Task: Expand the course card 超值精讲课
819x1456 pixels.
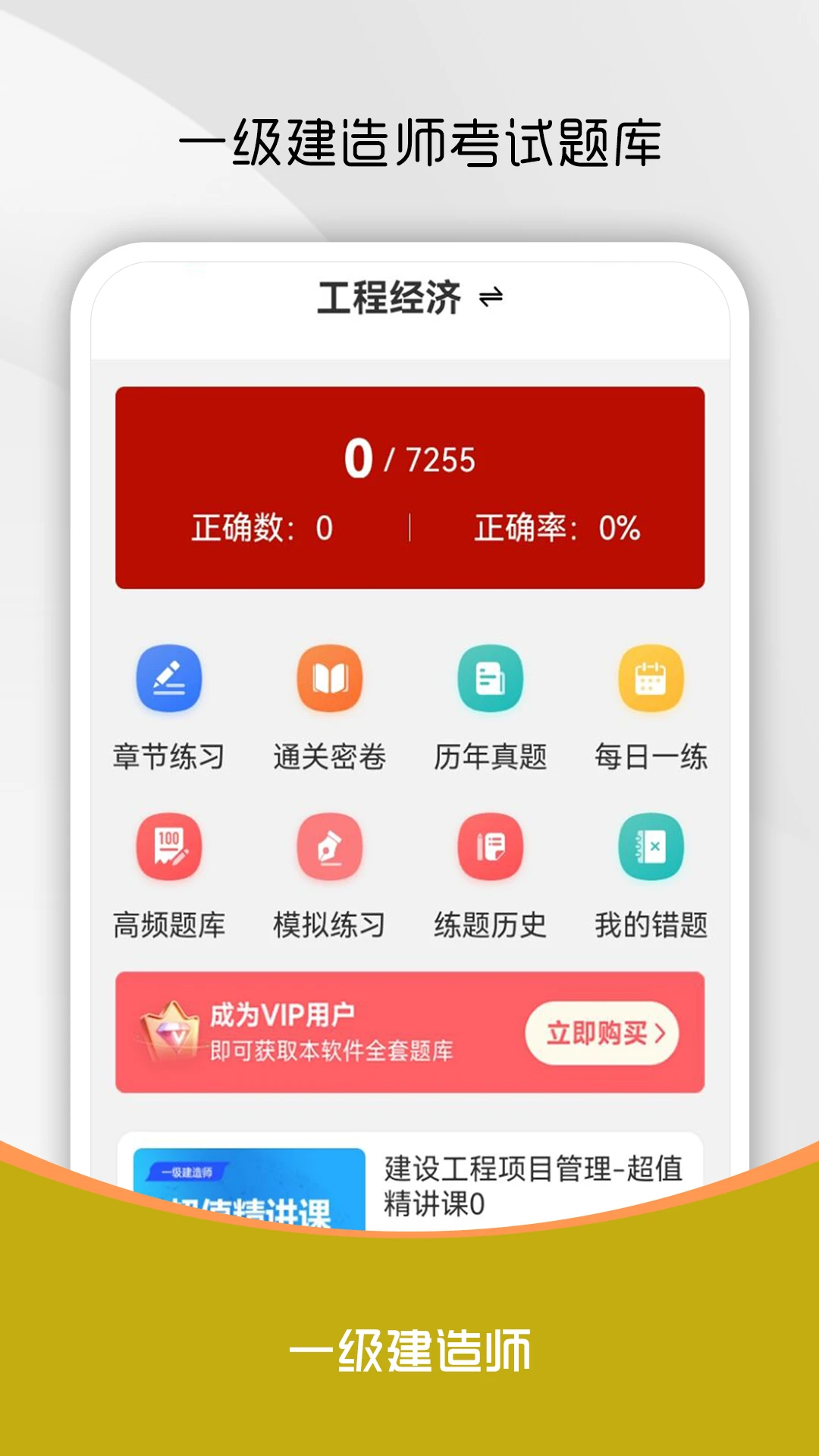Action: [409, 1183]
